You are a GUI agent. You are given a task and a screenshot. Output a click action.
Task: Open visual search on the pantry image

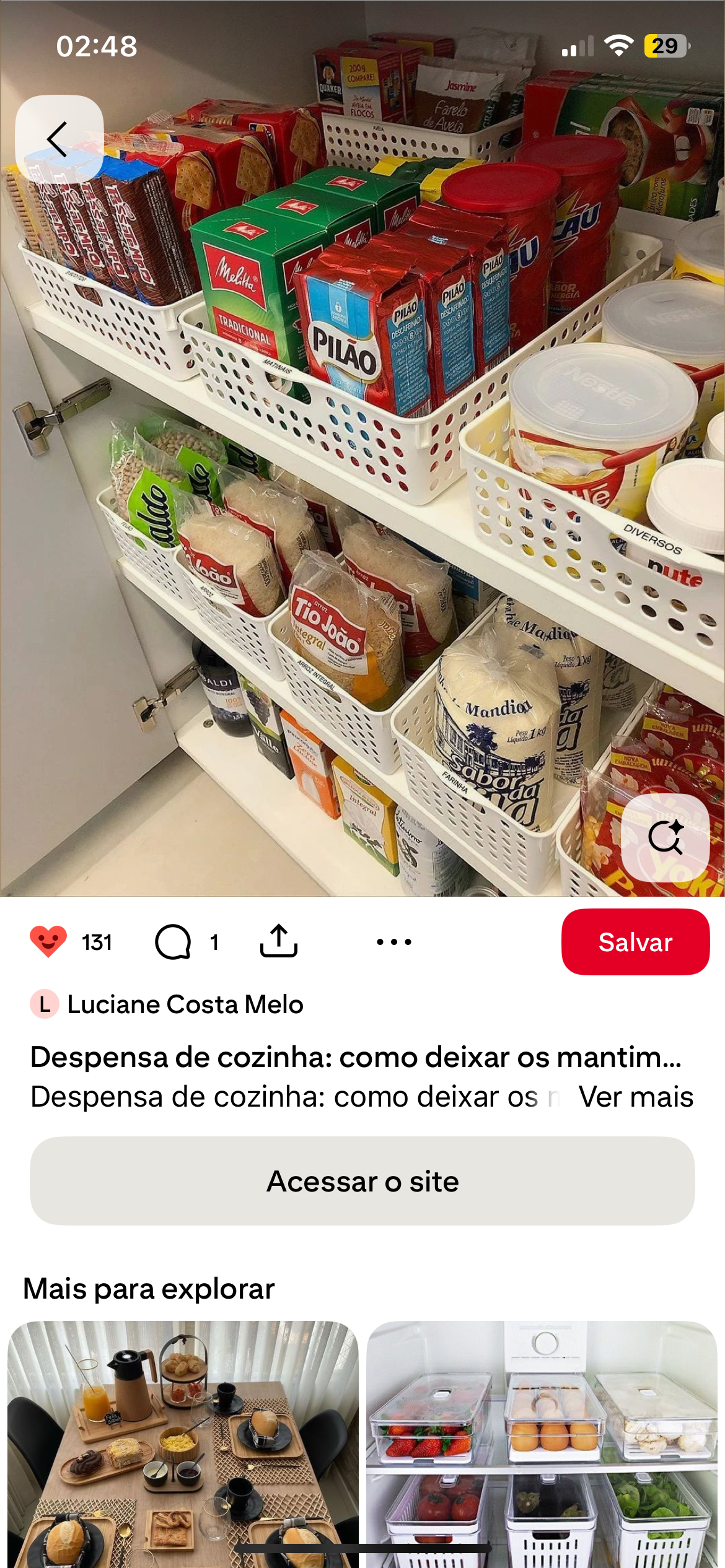(665, 837)
